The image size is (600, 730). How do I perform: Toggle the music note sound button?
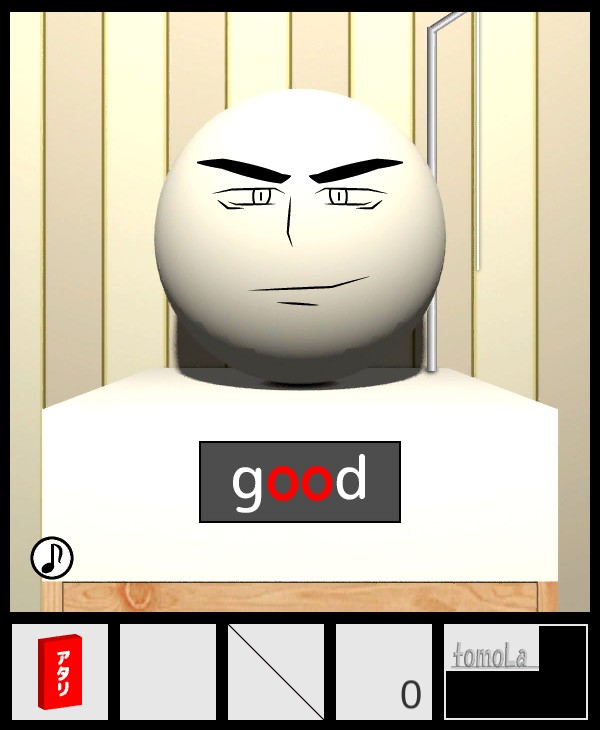[52, 558]
